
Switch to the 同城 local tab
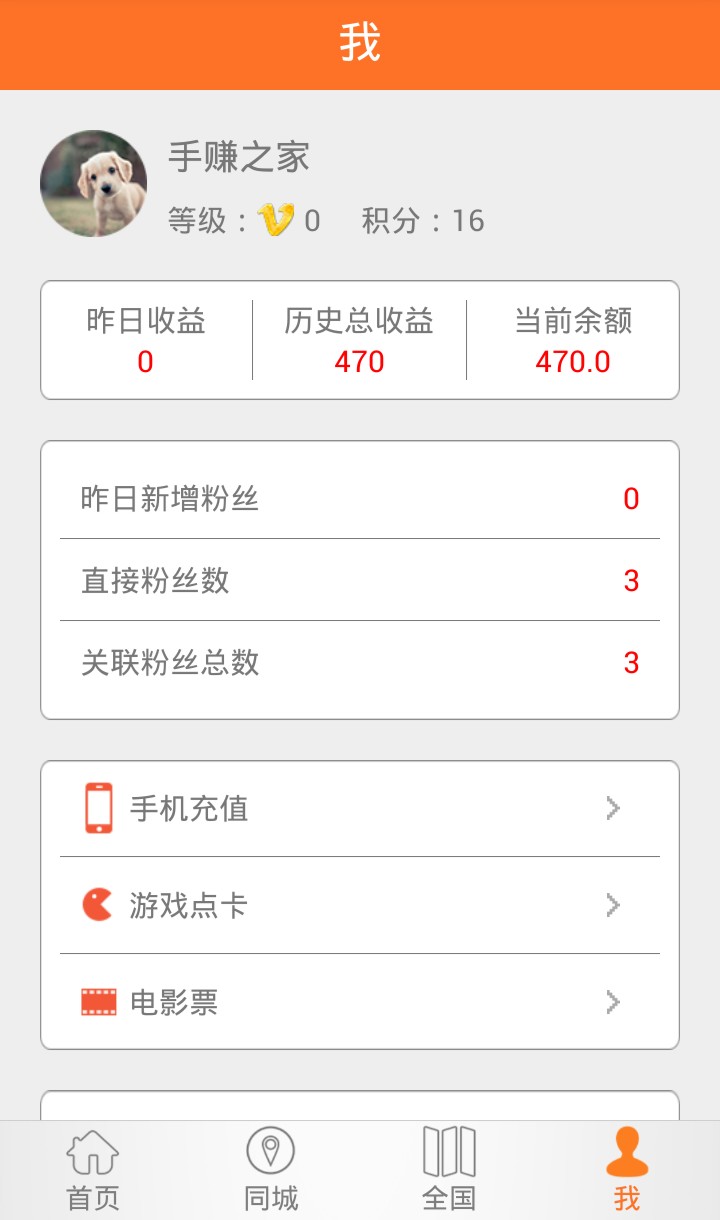[x=271, y=1170]
